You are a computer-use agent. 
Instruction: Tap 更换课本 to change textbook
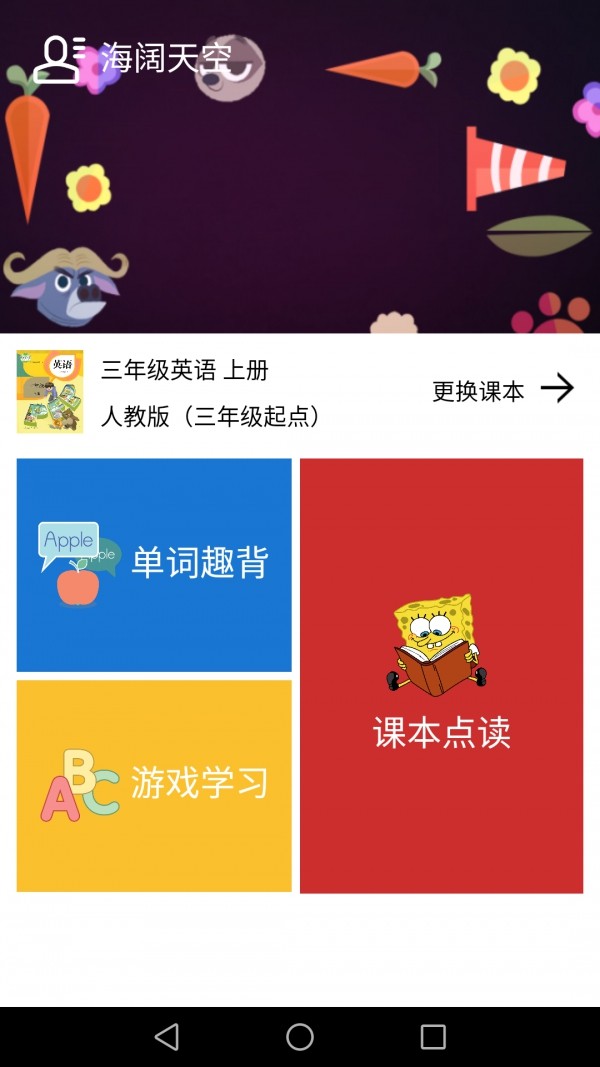[503, 390]
